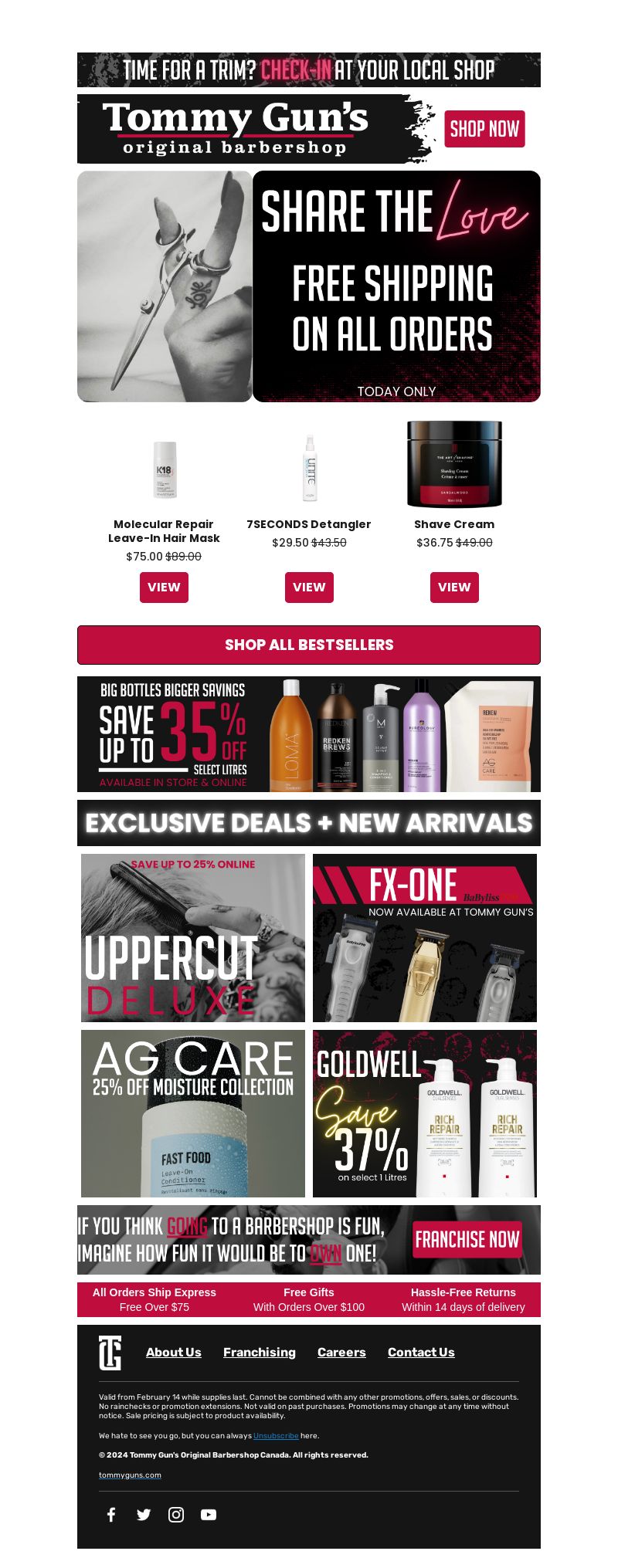The width and height of the screenshot is (618, 1568).
Task: Open the Check-In banner for local shop
Action: pyautogui.click(x=309, y=70)
